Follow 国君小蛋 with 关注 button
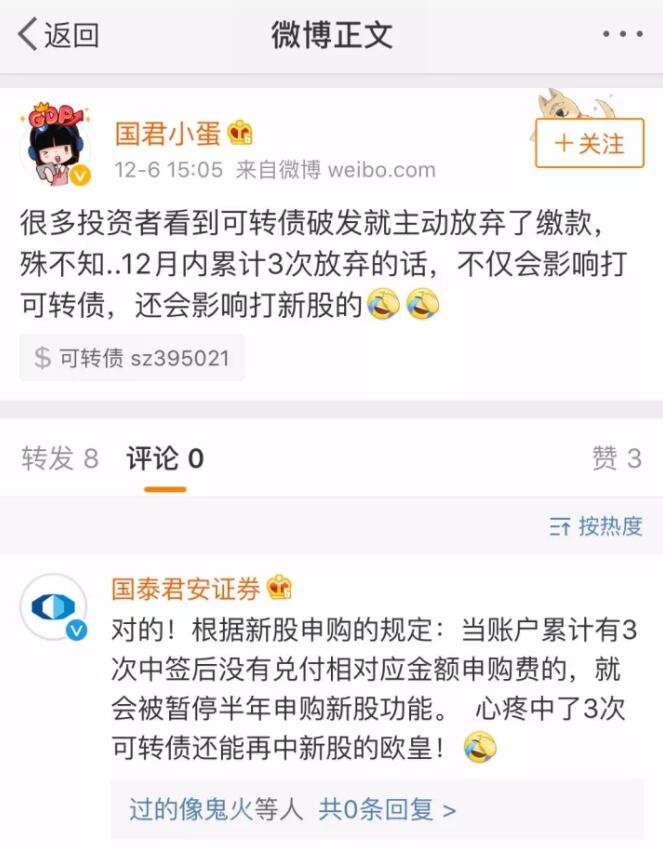 590,144
